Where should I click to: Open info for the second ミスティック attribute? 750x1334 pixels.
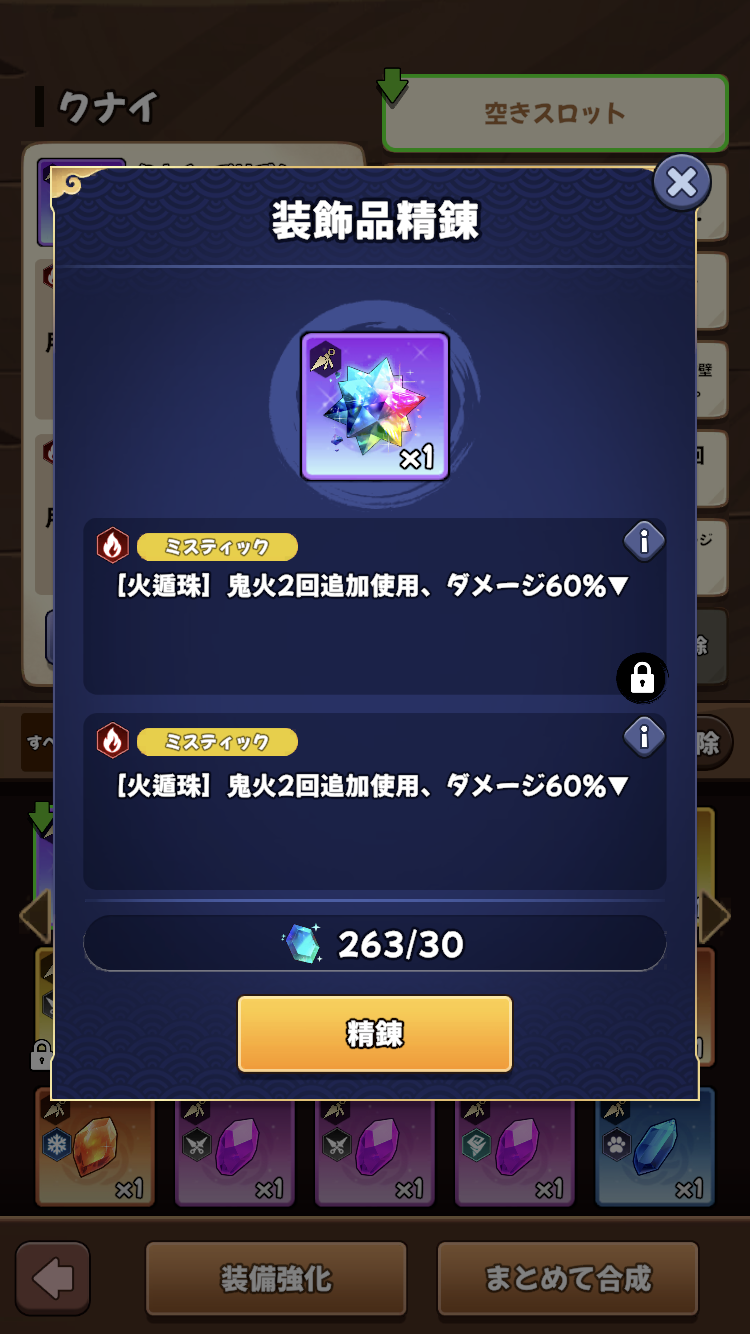[644, 737]
